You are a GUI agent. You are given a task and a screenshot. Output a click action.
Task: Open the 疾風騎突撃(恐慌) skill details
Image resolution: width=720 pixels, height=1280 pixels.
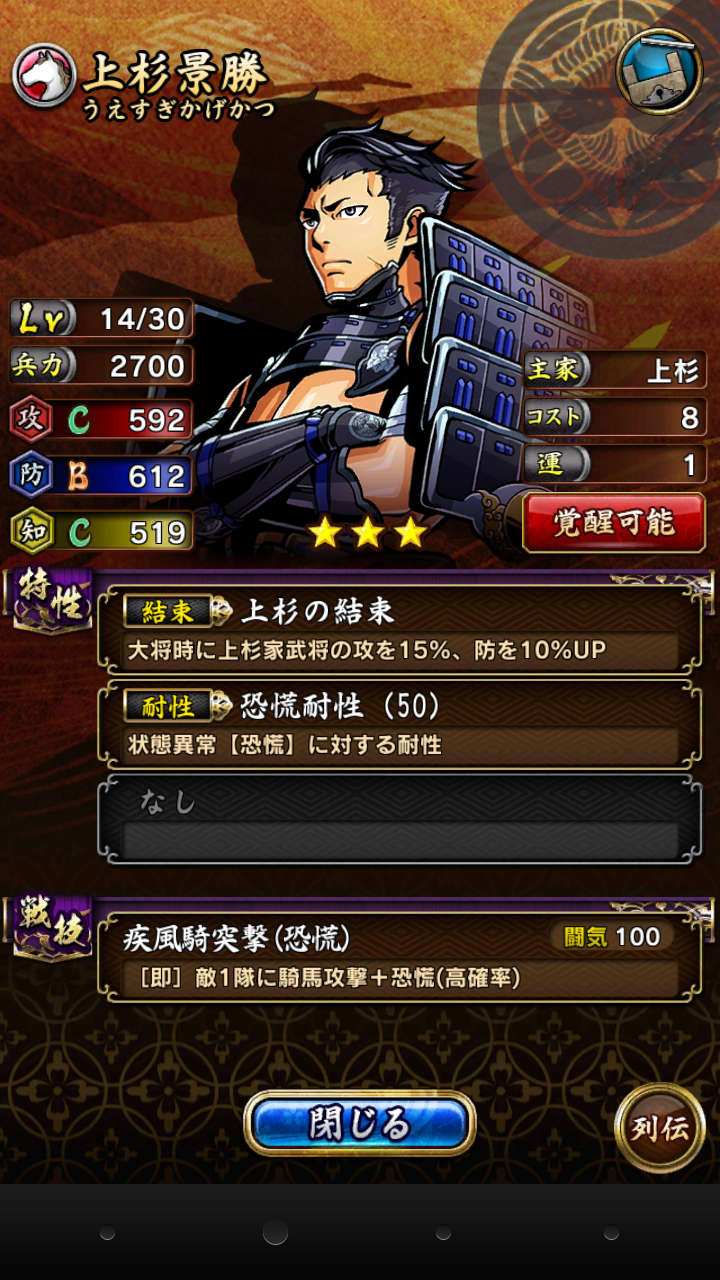[x=402, y=955]
